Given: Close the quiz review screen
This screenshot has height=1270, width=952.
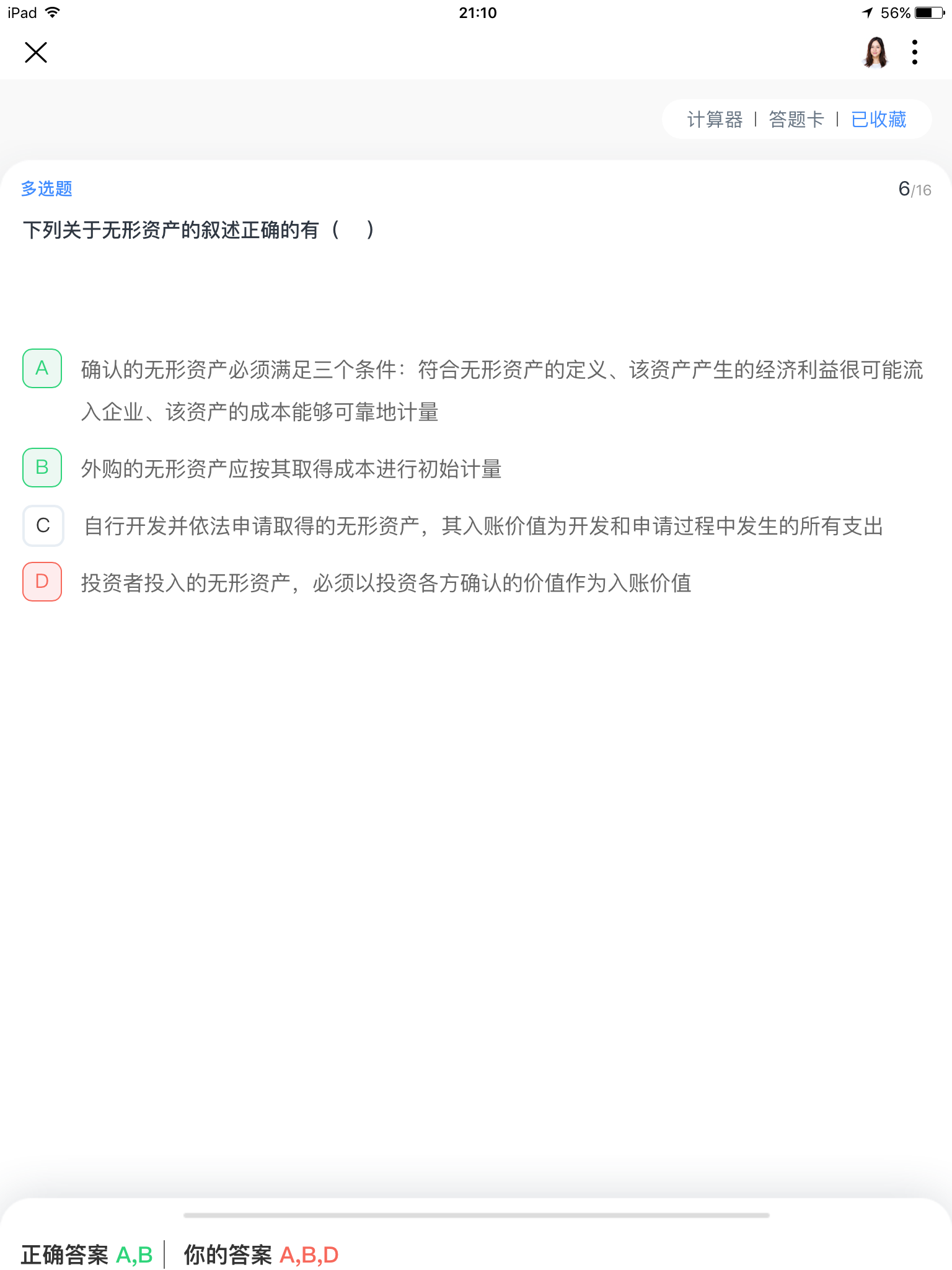Looking at the screenshot, I should 36,53.
